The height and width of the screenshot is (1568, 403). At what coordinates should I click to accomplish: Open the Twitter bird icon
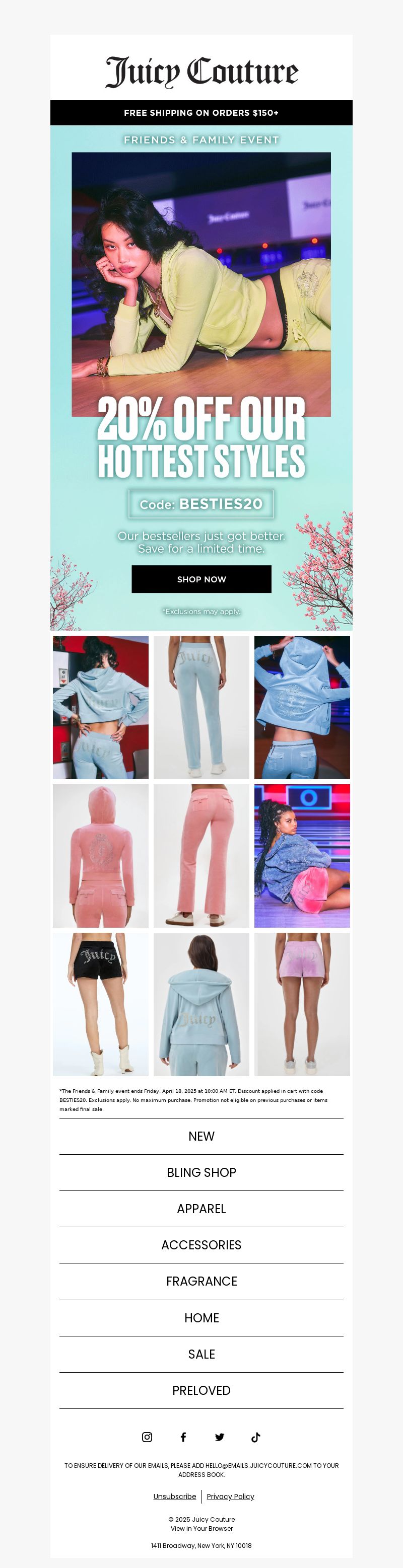click(220, 1437)
